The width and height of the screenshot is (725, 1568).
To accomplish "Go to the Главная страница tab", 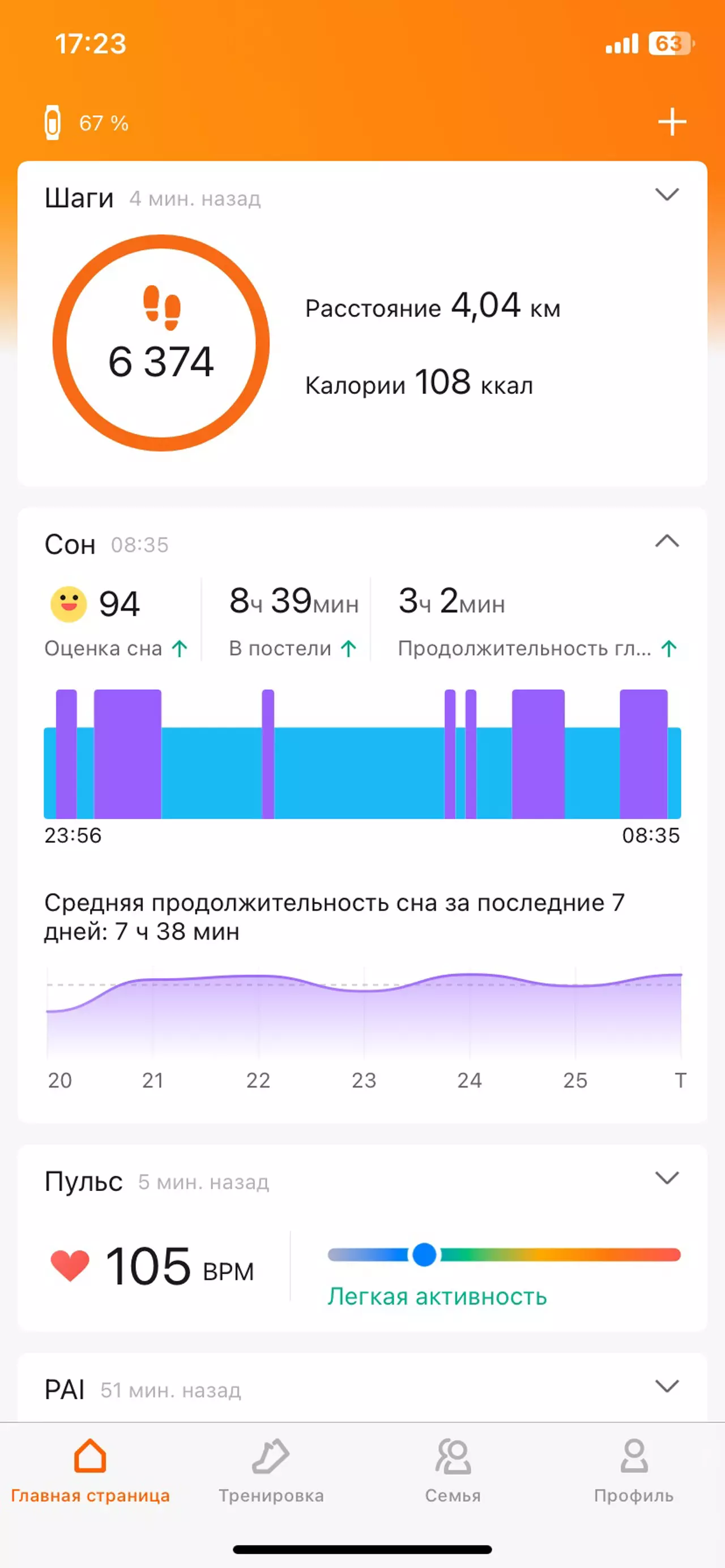I will (x=90, y=1471).
